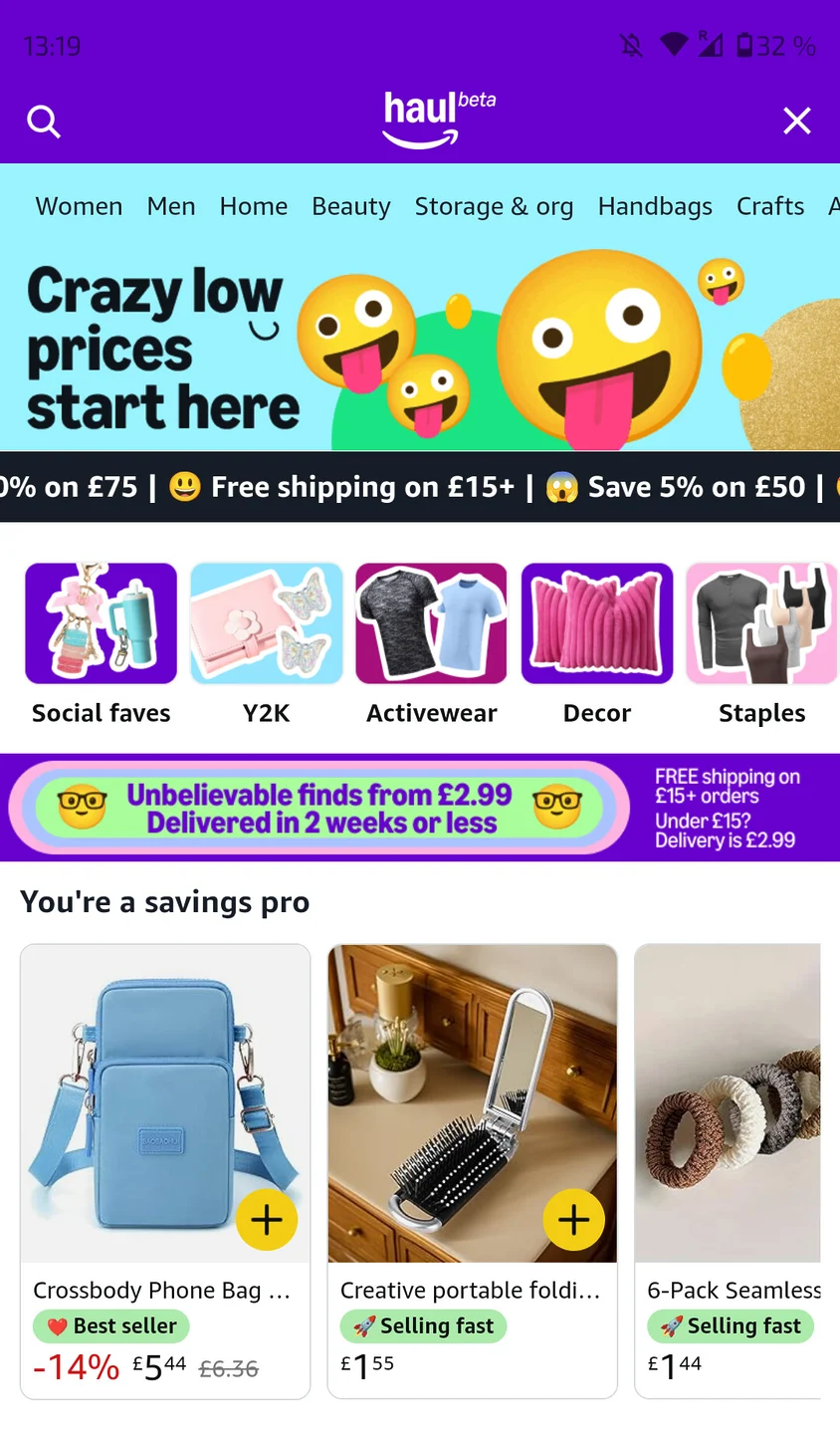Select the Crafts category

770,206
